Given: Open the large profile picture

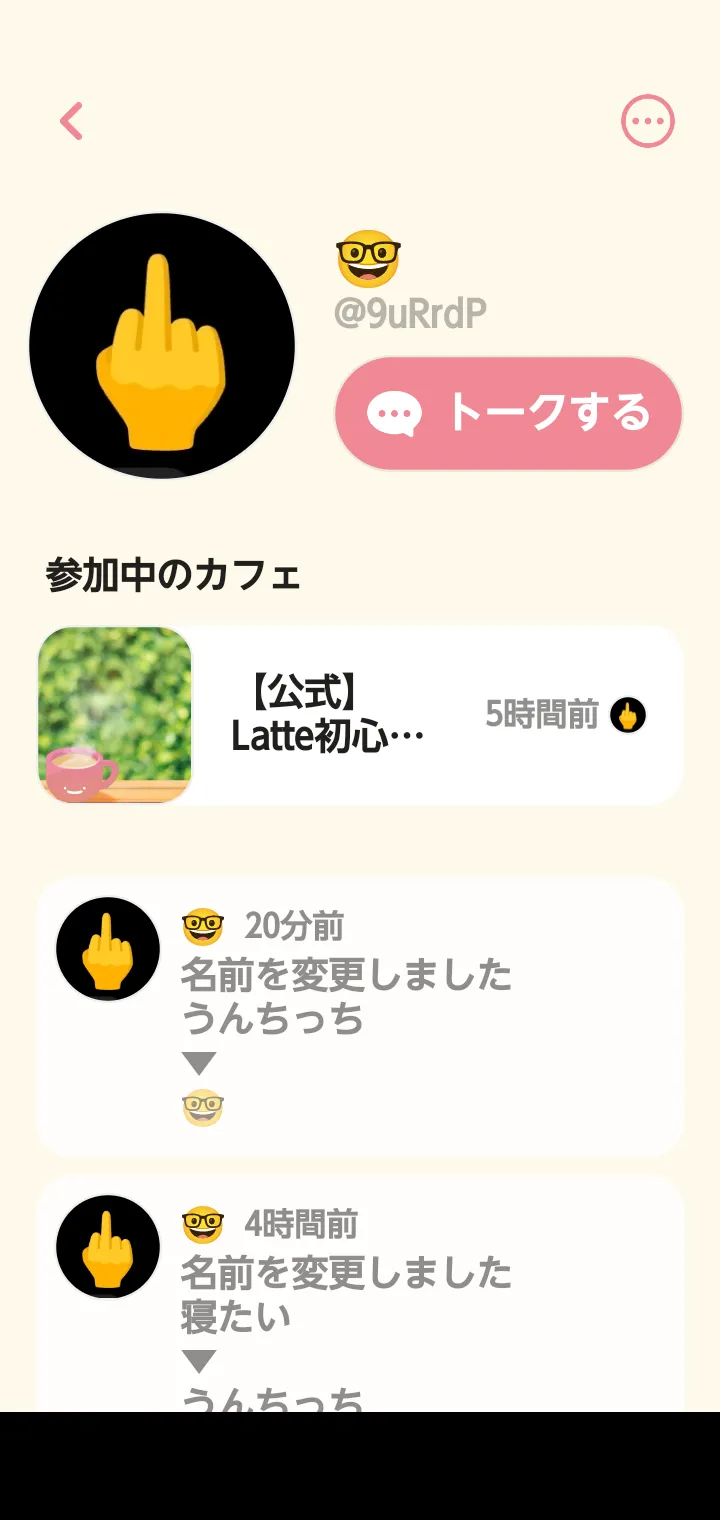Looking at the screenshot, I should (x=162, y=346).
